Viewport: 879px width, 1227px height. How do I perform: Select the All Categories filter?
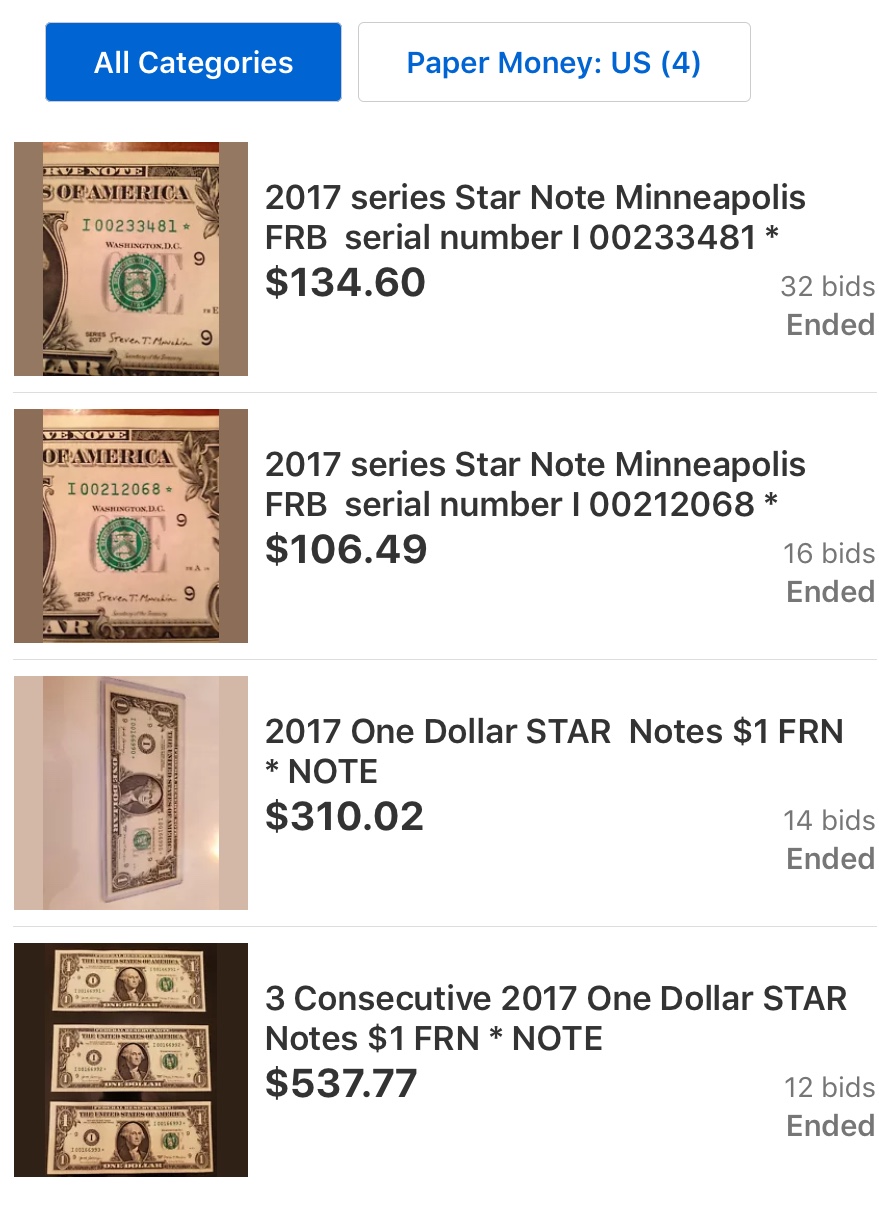(x=193, y=63)
